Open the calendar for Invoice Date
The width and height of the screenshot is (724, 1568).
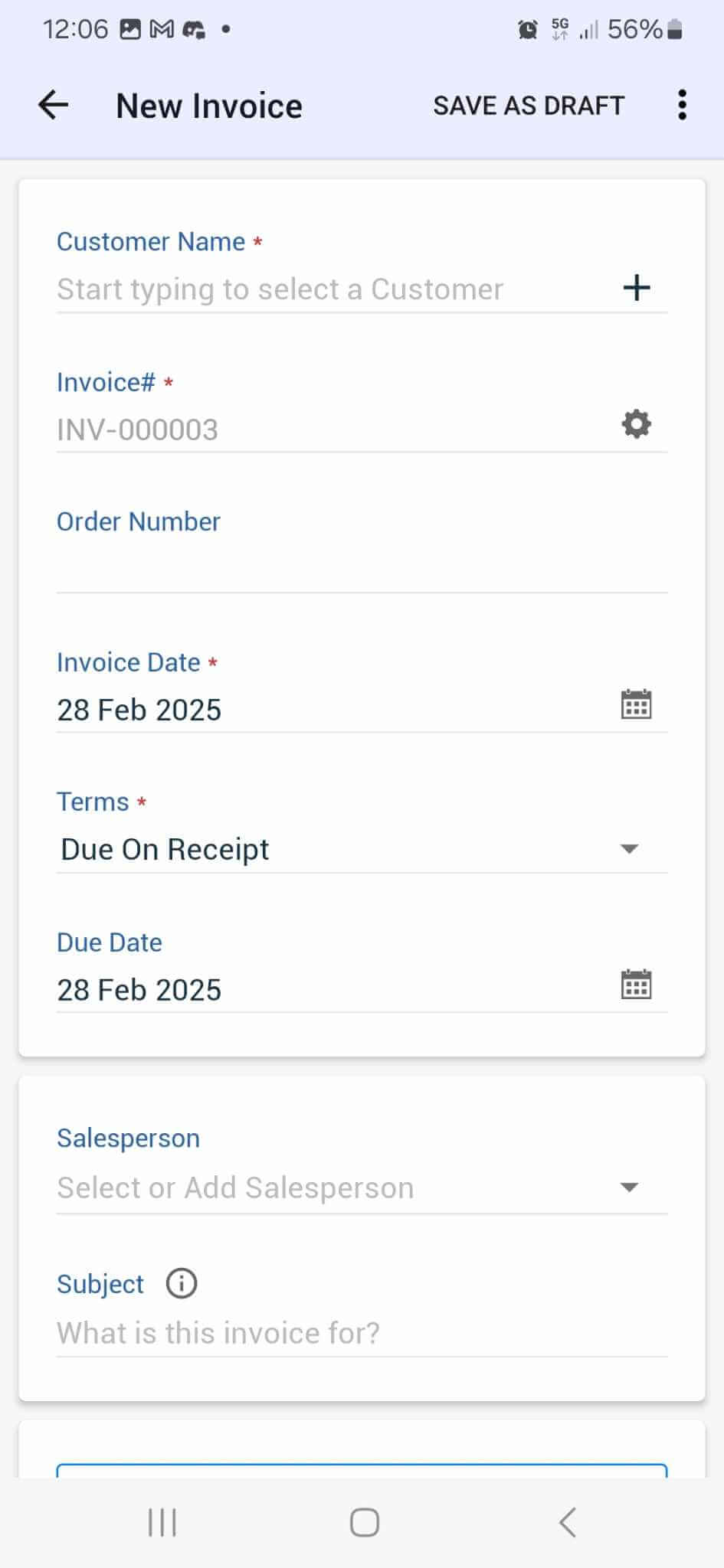[637, 704]
